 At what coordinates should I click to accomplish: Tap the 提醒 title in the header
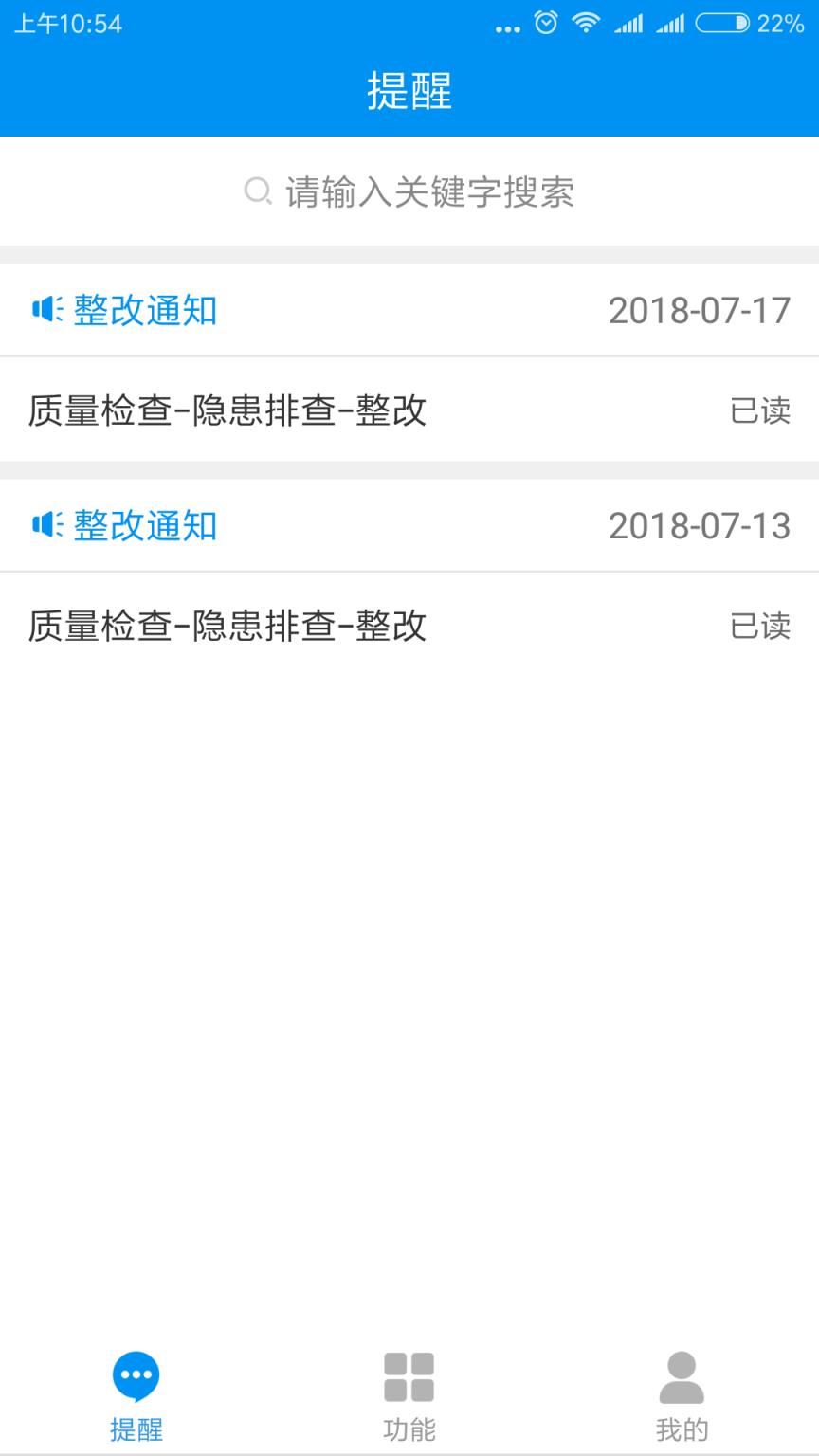tap(409, 91)
